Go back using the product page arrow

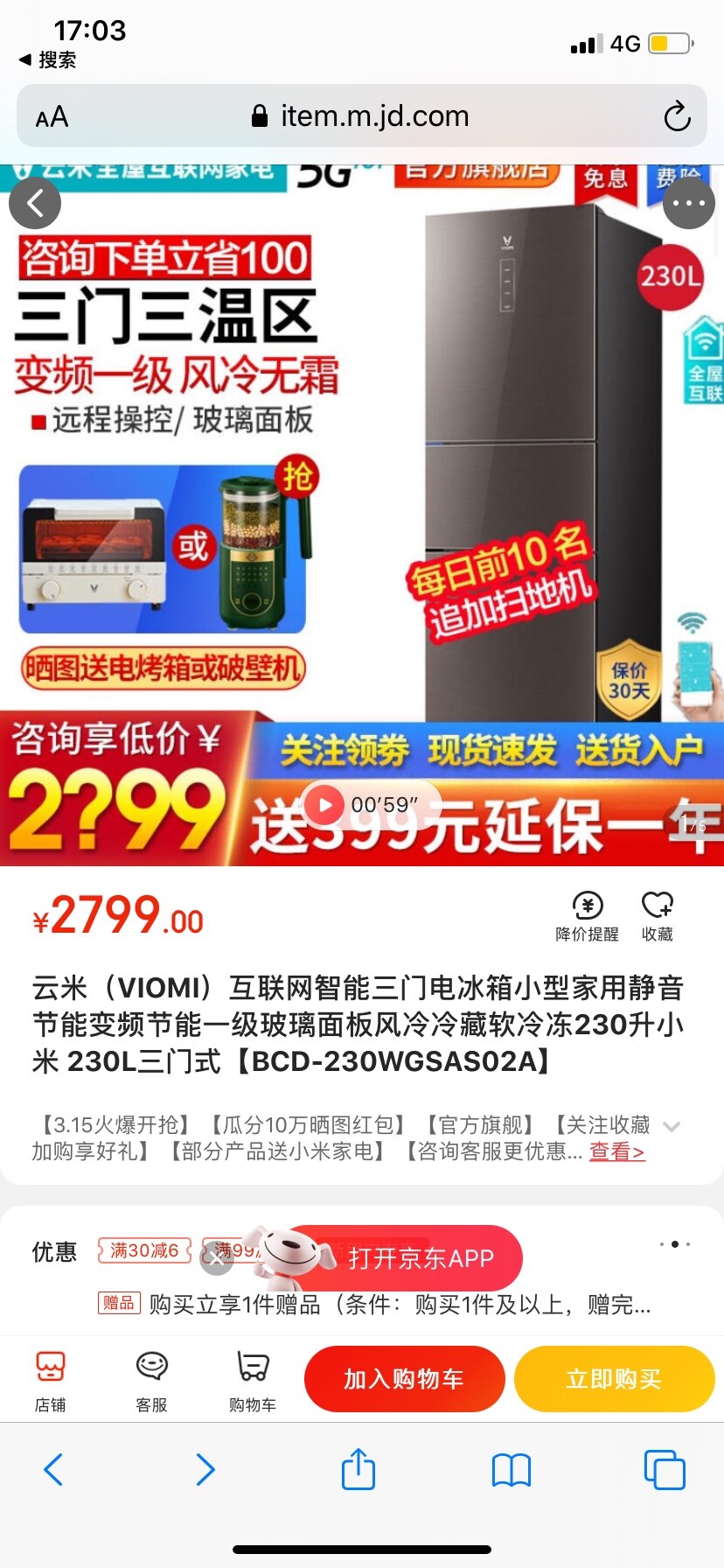[35, 203]
